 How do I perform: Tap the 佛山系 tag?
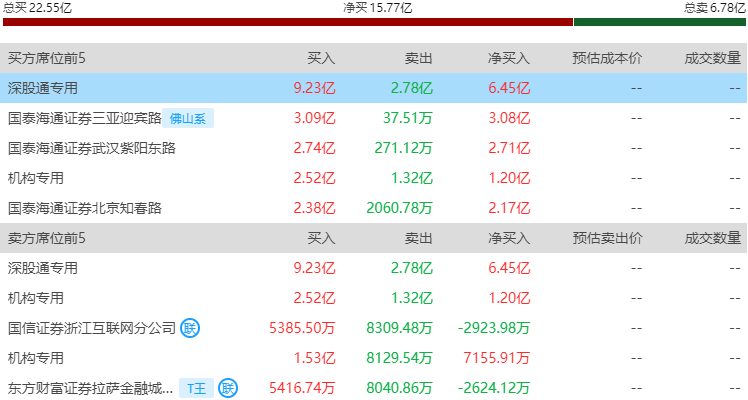[x=188, y=118]
